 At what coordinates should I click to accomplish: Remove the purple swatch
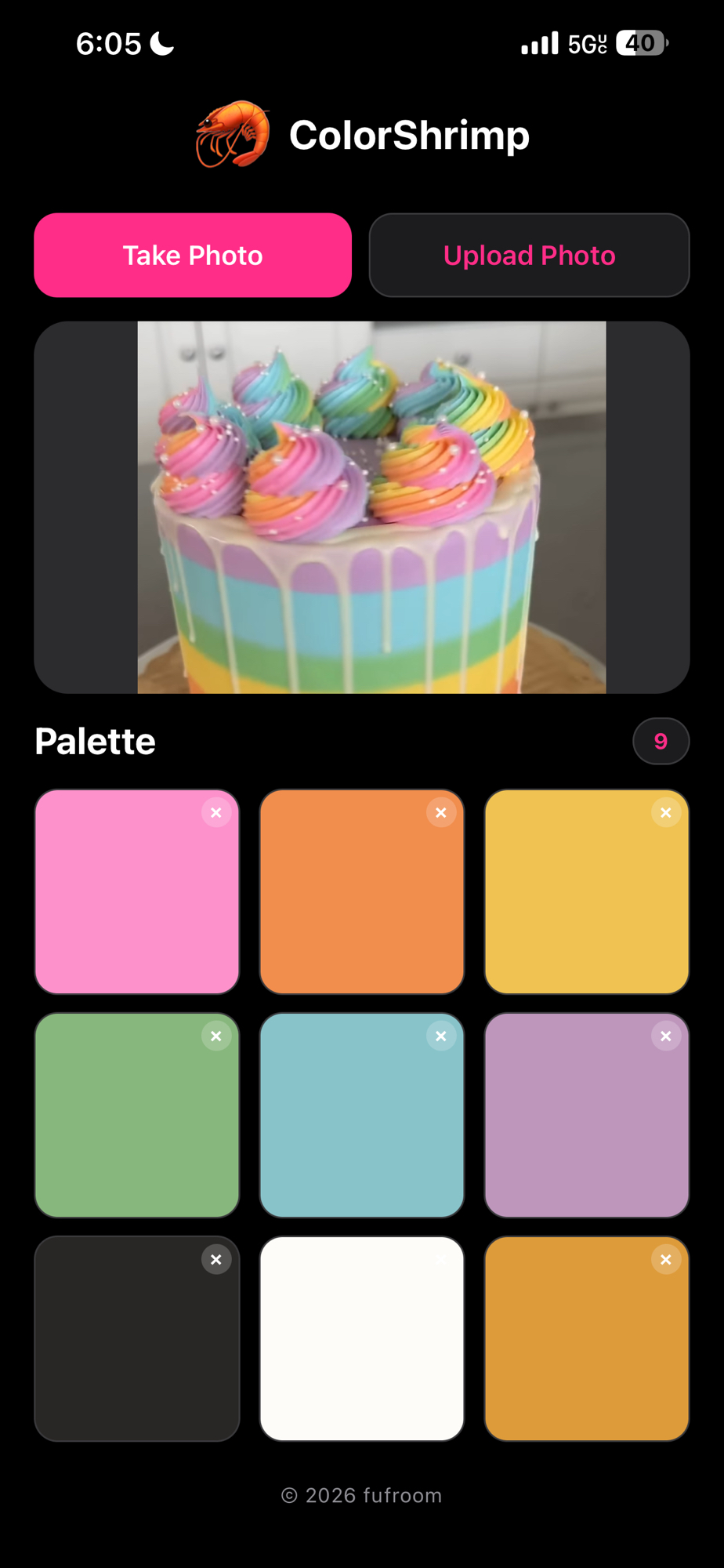tap(666, 1036)
